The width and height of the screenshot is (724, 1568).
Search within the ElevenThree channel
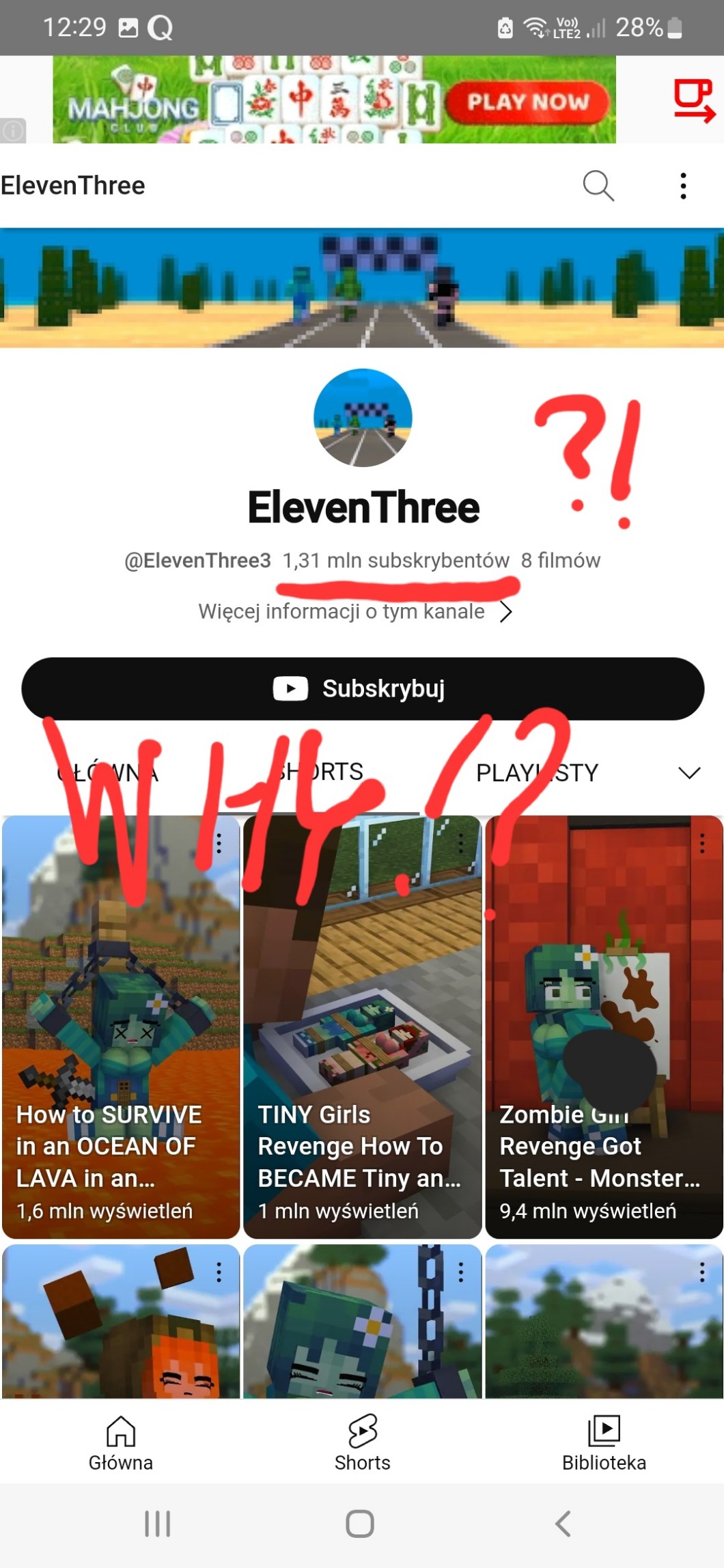(x=598, y=186)
